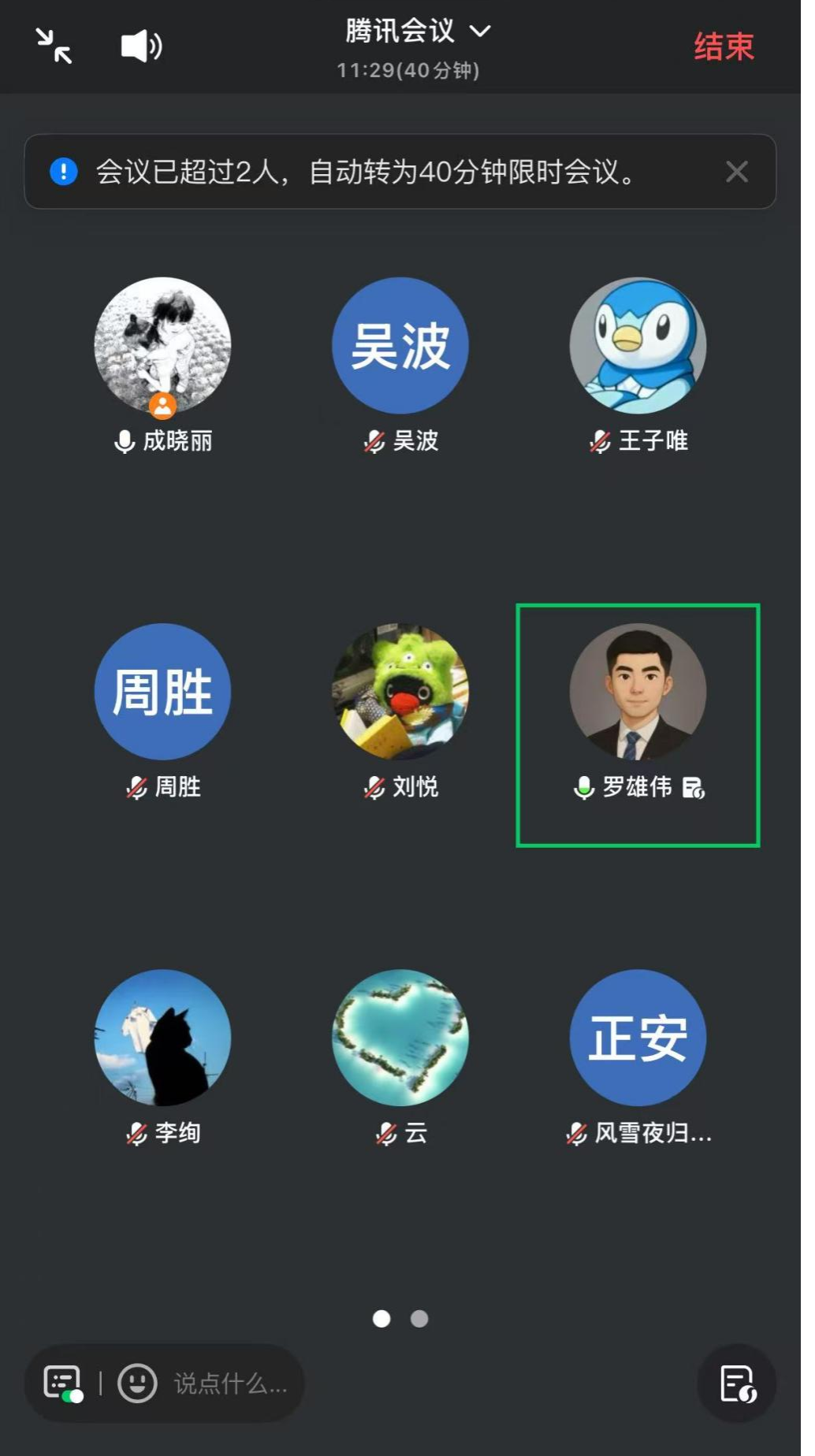
Task: Tap 结束 to end the meeting
Action: point(724,46)
